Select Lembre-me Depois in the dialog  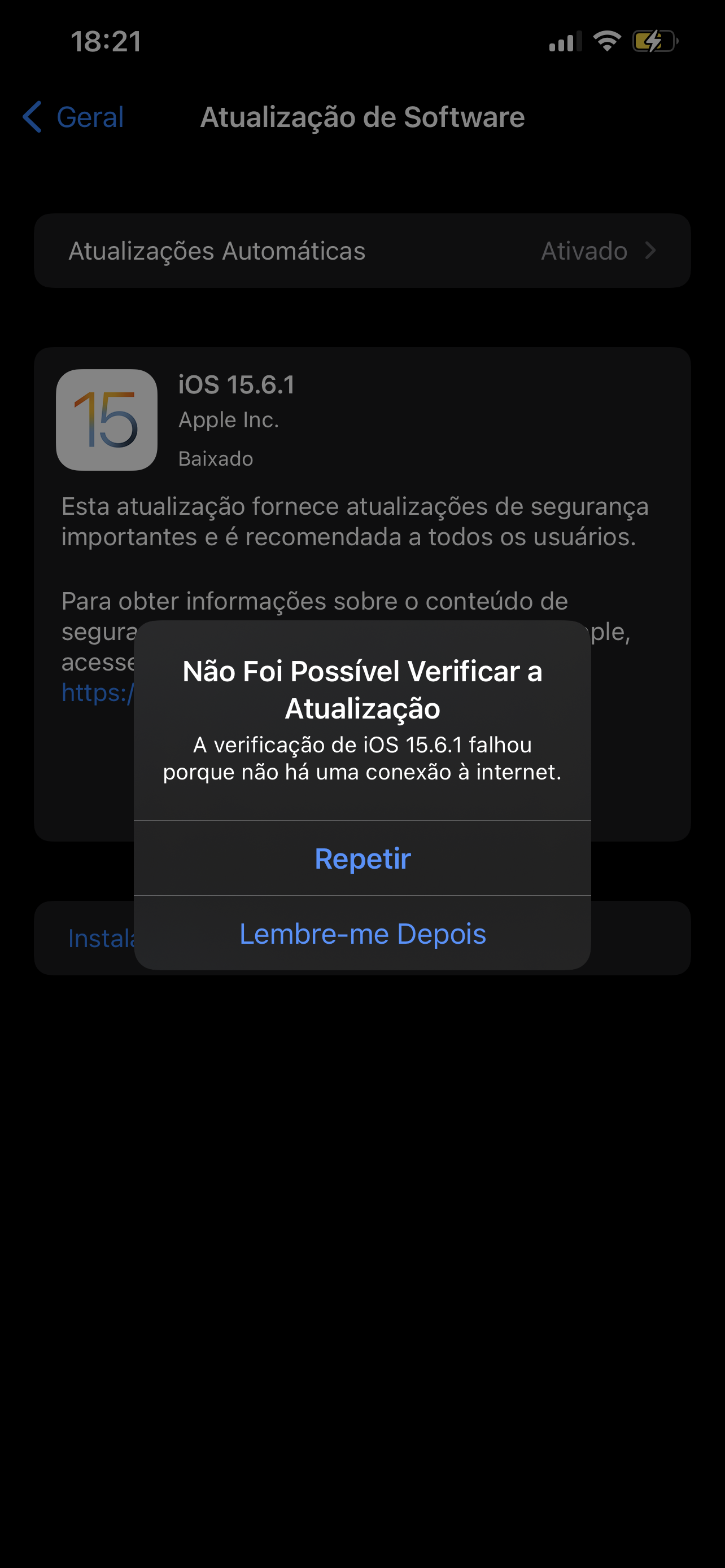click(x=362, y=933)
